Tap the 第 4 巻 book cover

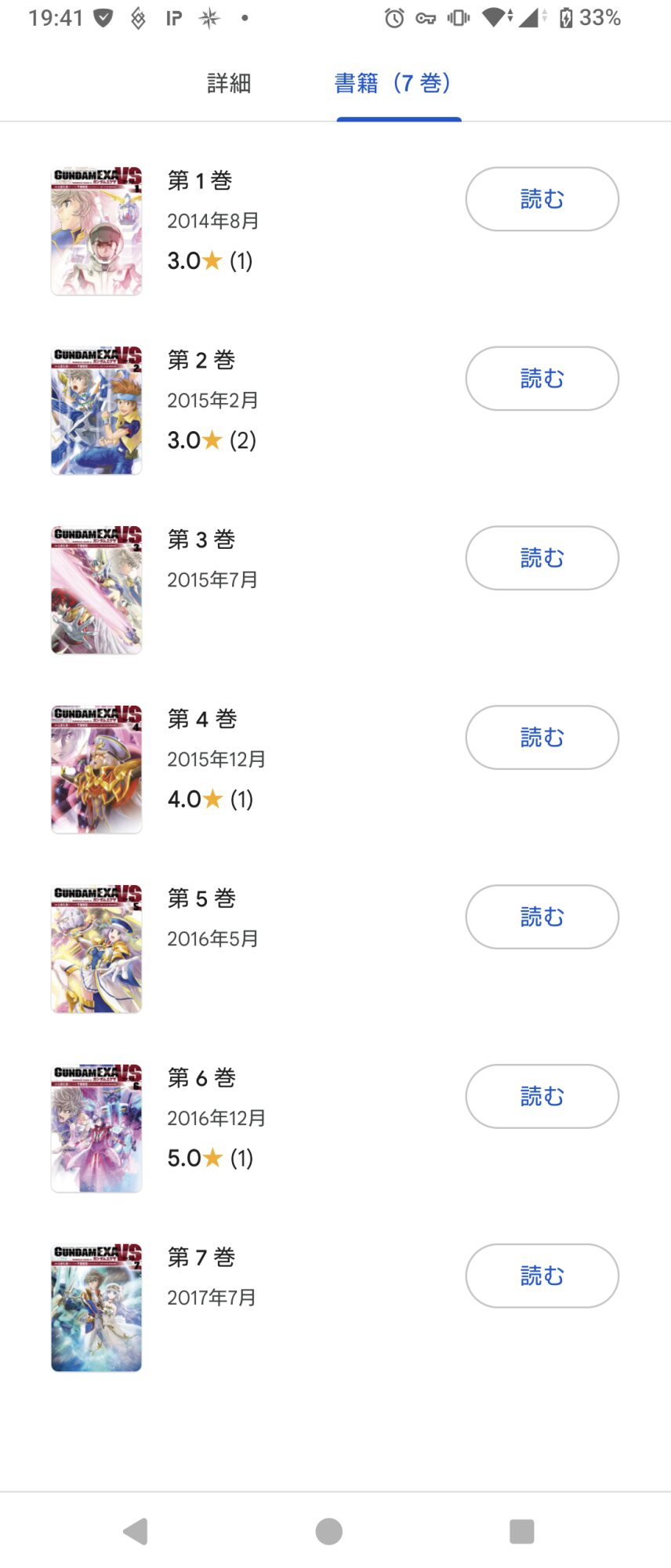tap(96, 770)
